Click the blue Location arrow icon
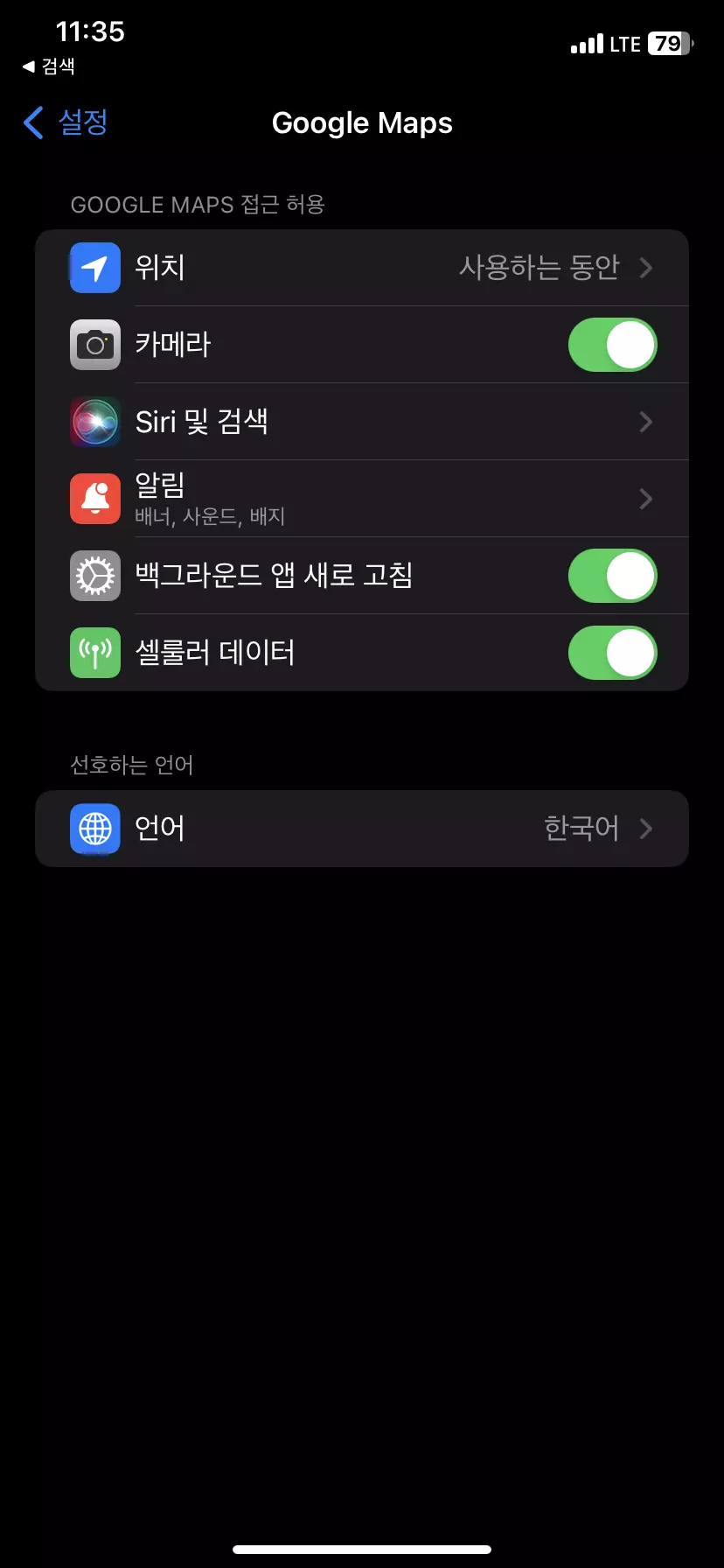724x1568 pixels. point(94,268)
